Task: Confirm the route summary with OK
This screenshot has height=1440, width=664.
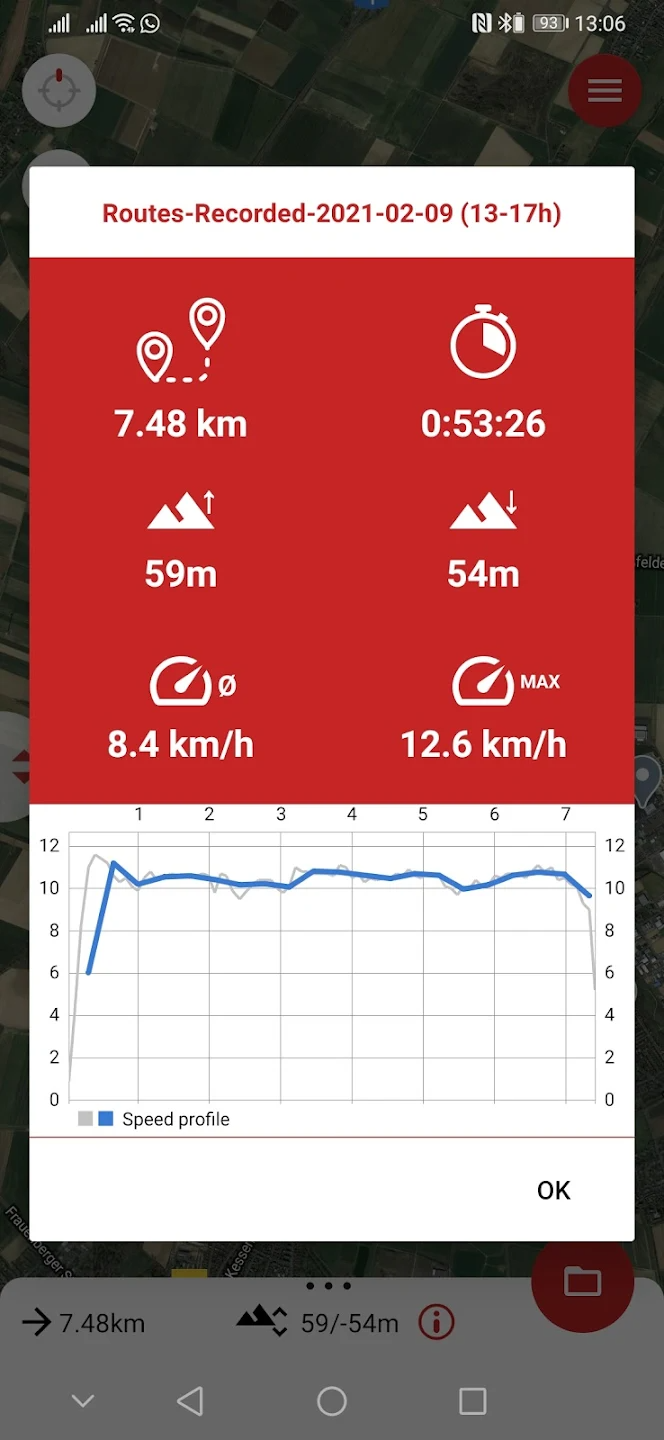Action: click(553, 1190)
